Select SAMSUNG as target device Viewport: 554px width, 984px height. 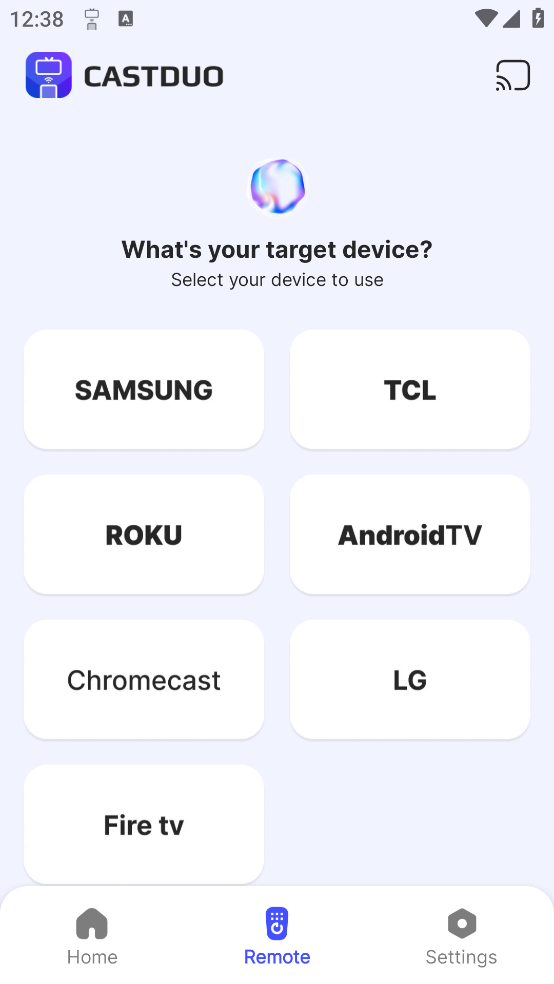[x=144, y=390]
